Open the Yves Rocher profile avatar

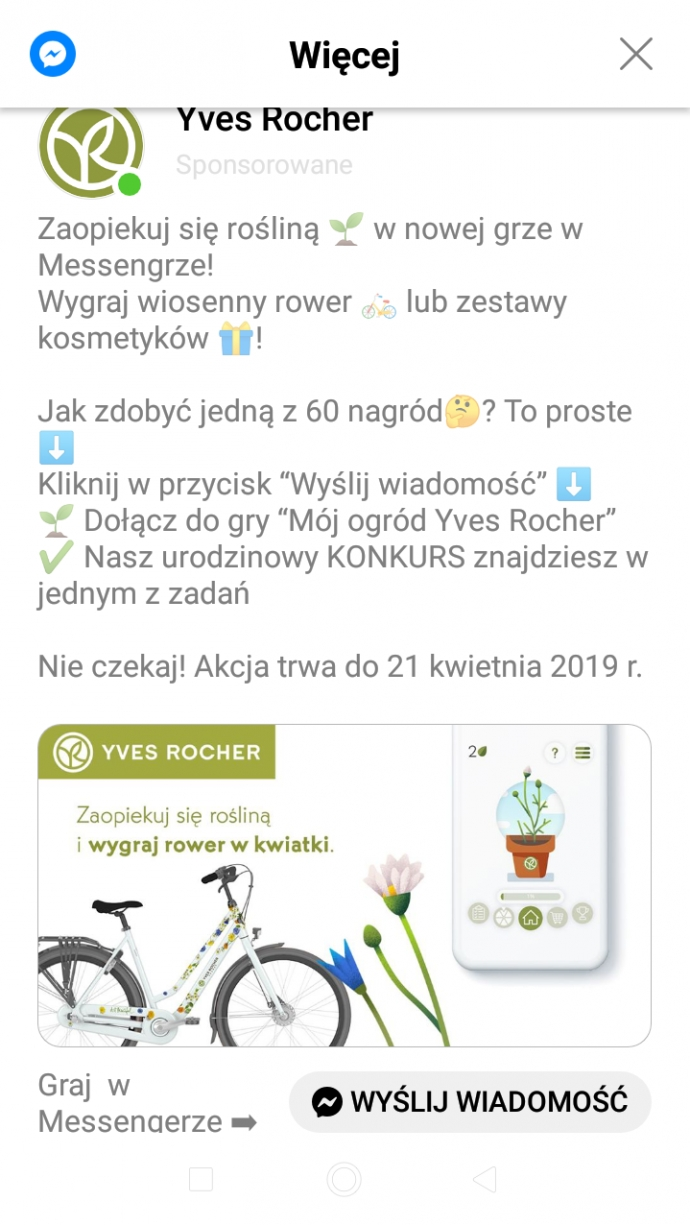[91, 149]
